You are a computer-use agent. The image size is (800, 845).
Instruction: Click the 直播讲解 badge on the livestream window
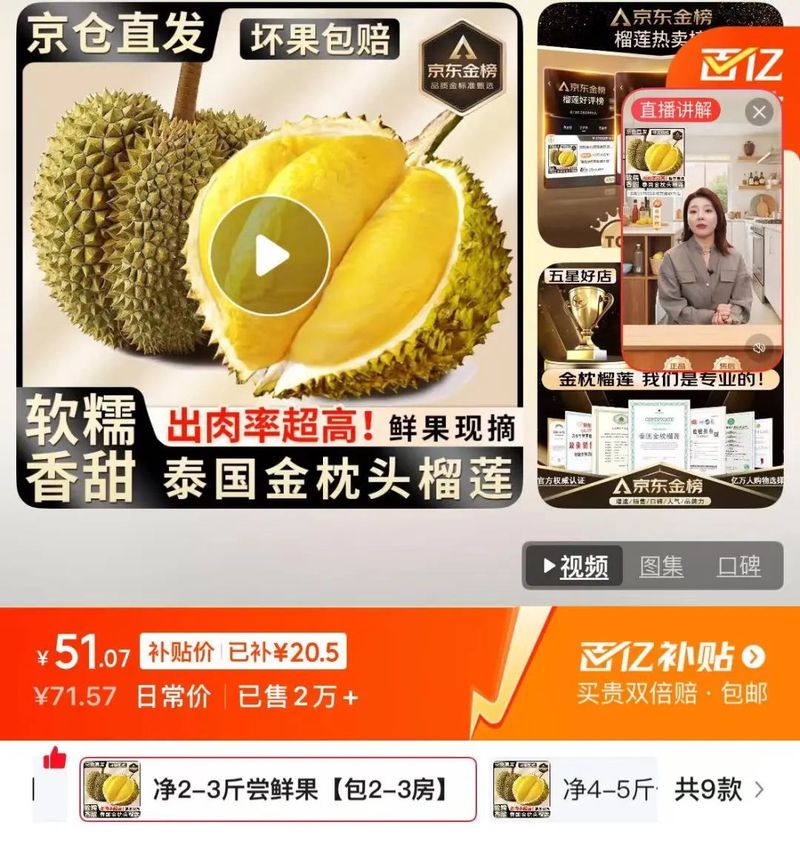[677, 110]
